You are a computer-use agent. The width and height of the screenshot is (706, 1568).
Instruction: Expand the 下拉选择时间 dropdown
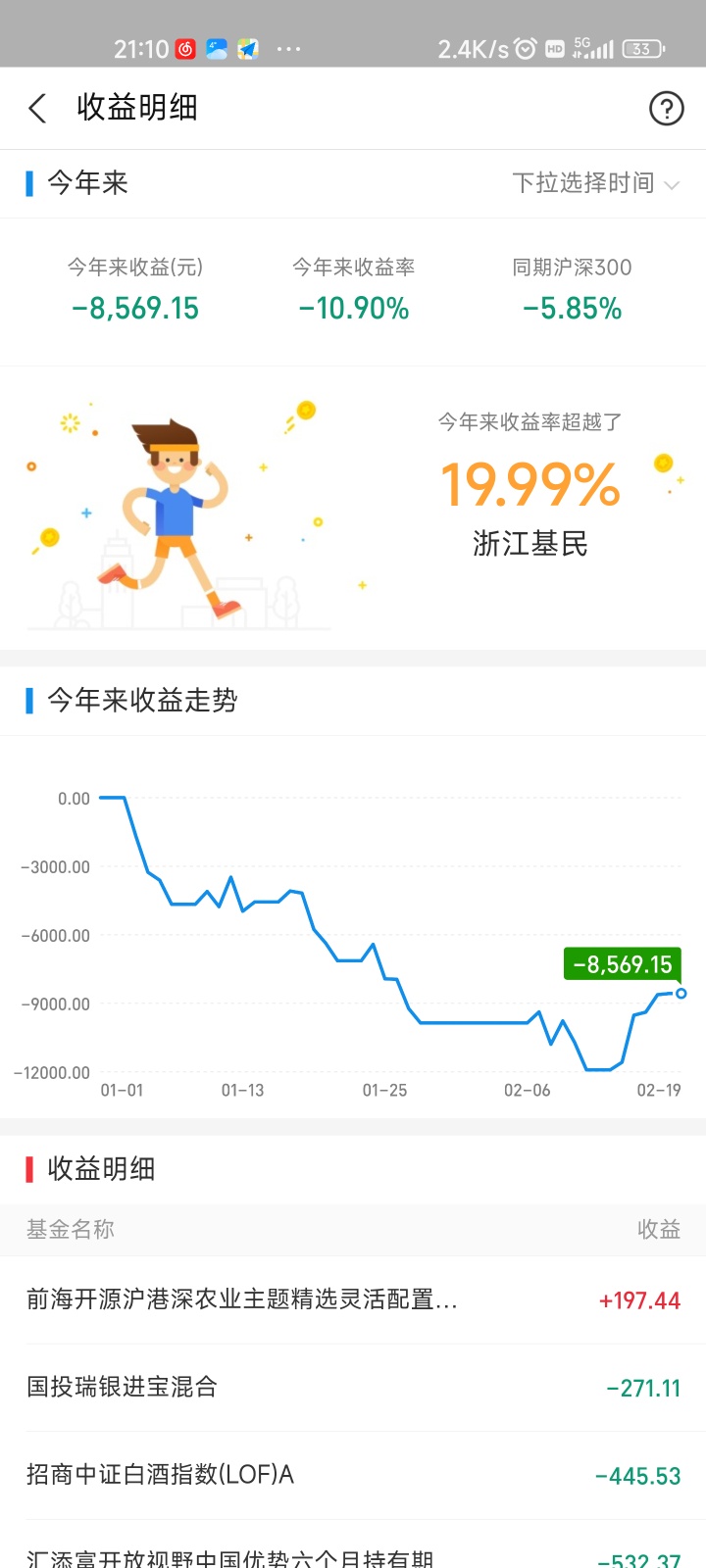[x=595, y=183]
